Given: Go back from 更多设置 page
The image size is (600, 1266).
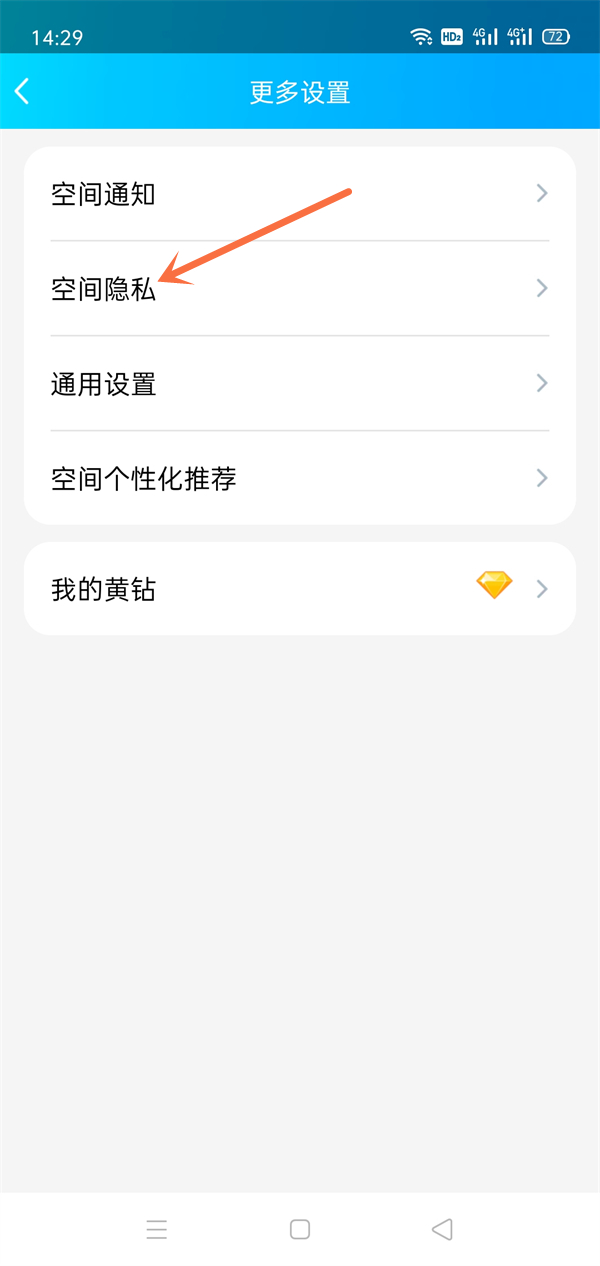Looking at the screenshot, I should [22, 92].
